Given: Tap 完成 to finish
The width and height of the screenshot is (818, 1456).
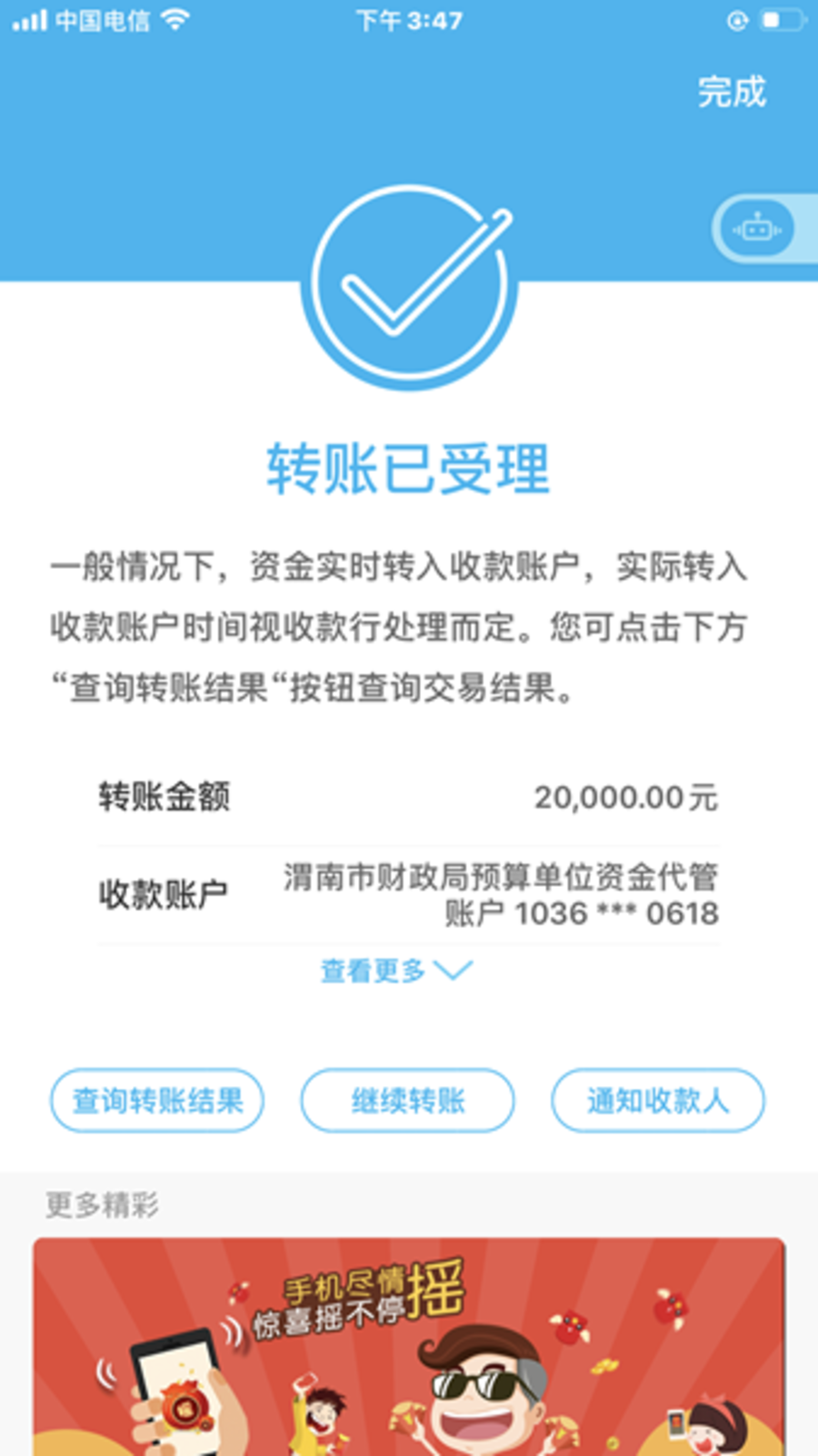Looking at the screenshot, I should click(732, 92).
